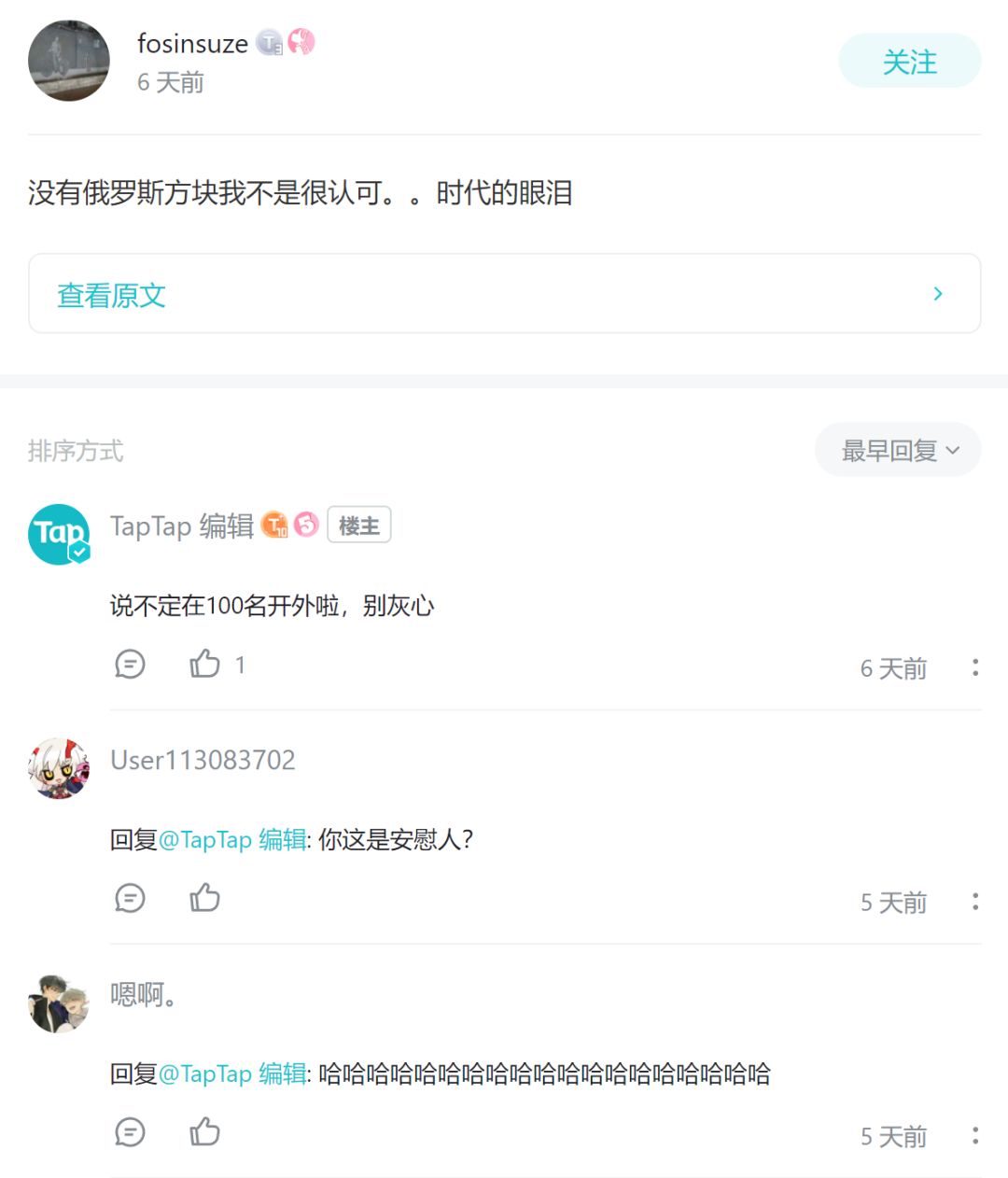Like TapTap 编辑's comment
Viewport: 1008px width, 1178px height.
(204, 665)
